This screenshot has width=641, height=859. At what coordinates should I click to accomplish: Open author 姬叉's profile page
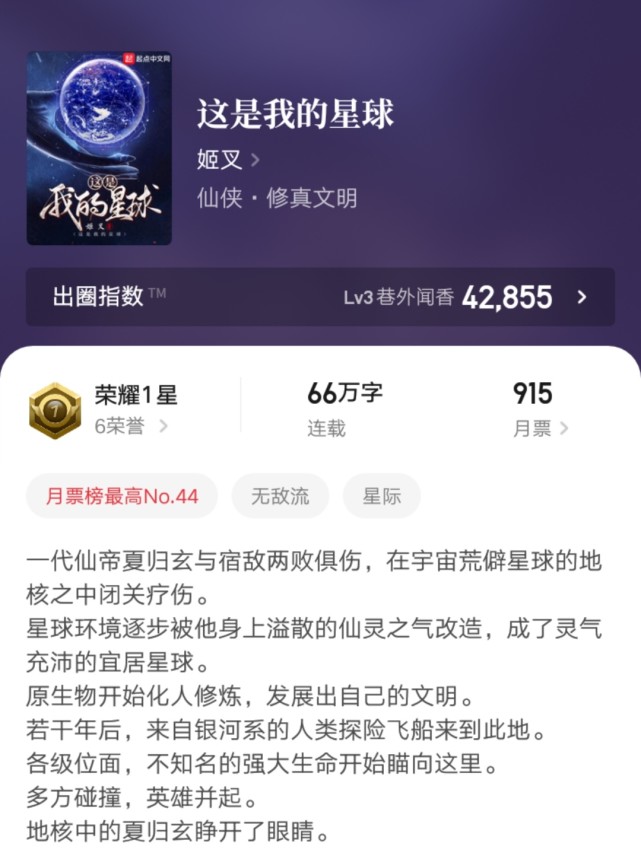tap(228, 159)
